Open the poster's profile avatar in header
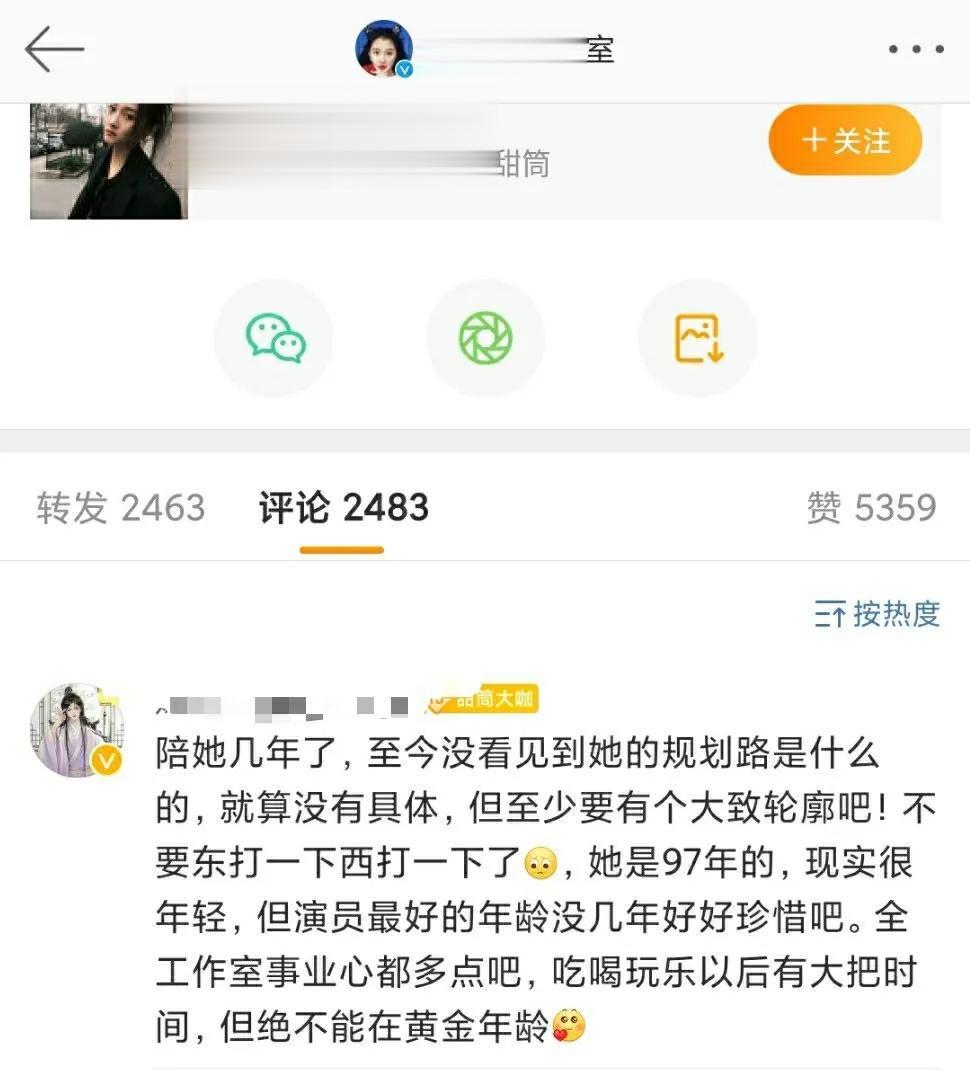The image size is (970, 1070). click(x=384, y=49)
